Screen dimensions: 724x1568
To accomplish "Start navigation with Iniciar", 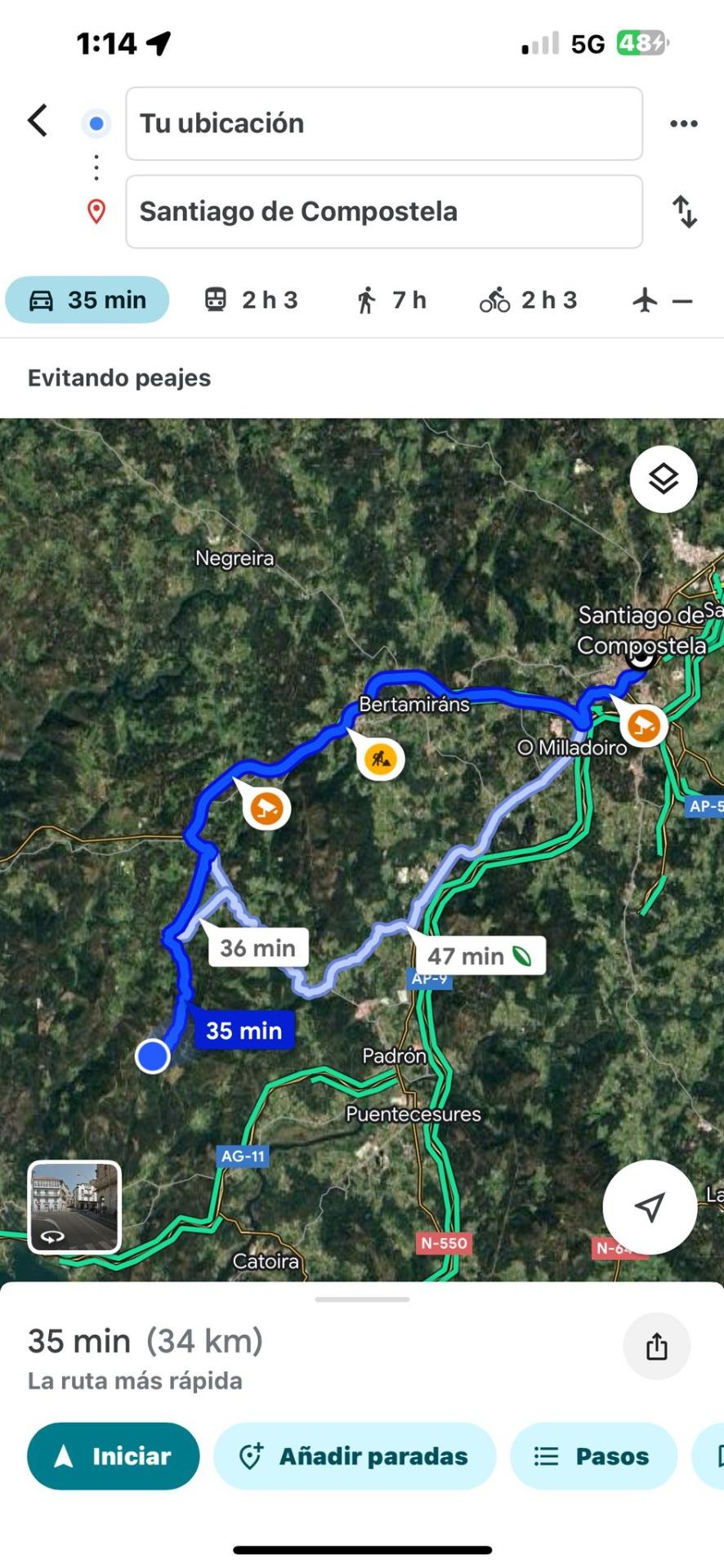I will (x=114, y=1456).
